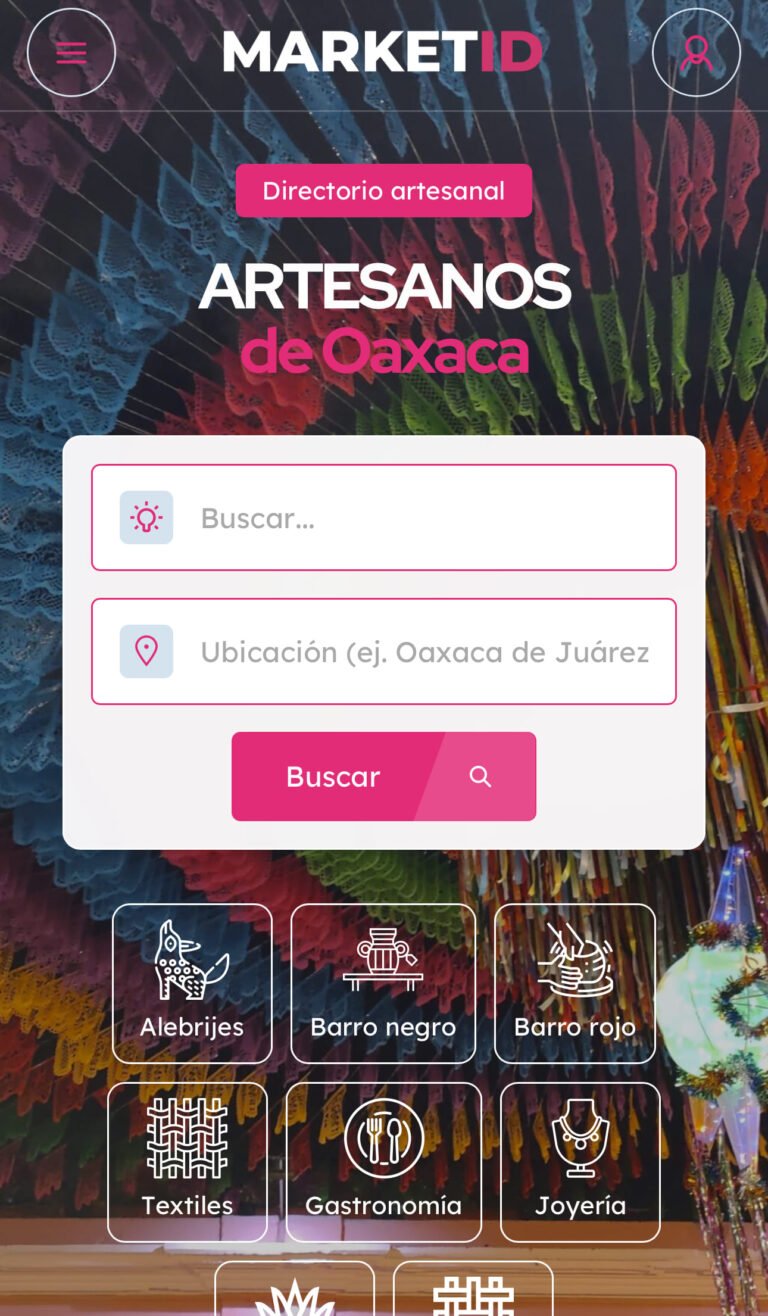Viewport: 768px width, 1316px height.
Task: Select the Alebrijes dog icon
Action: [x=192, y=963]
